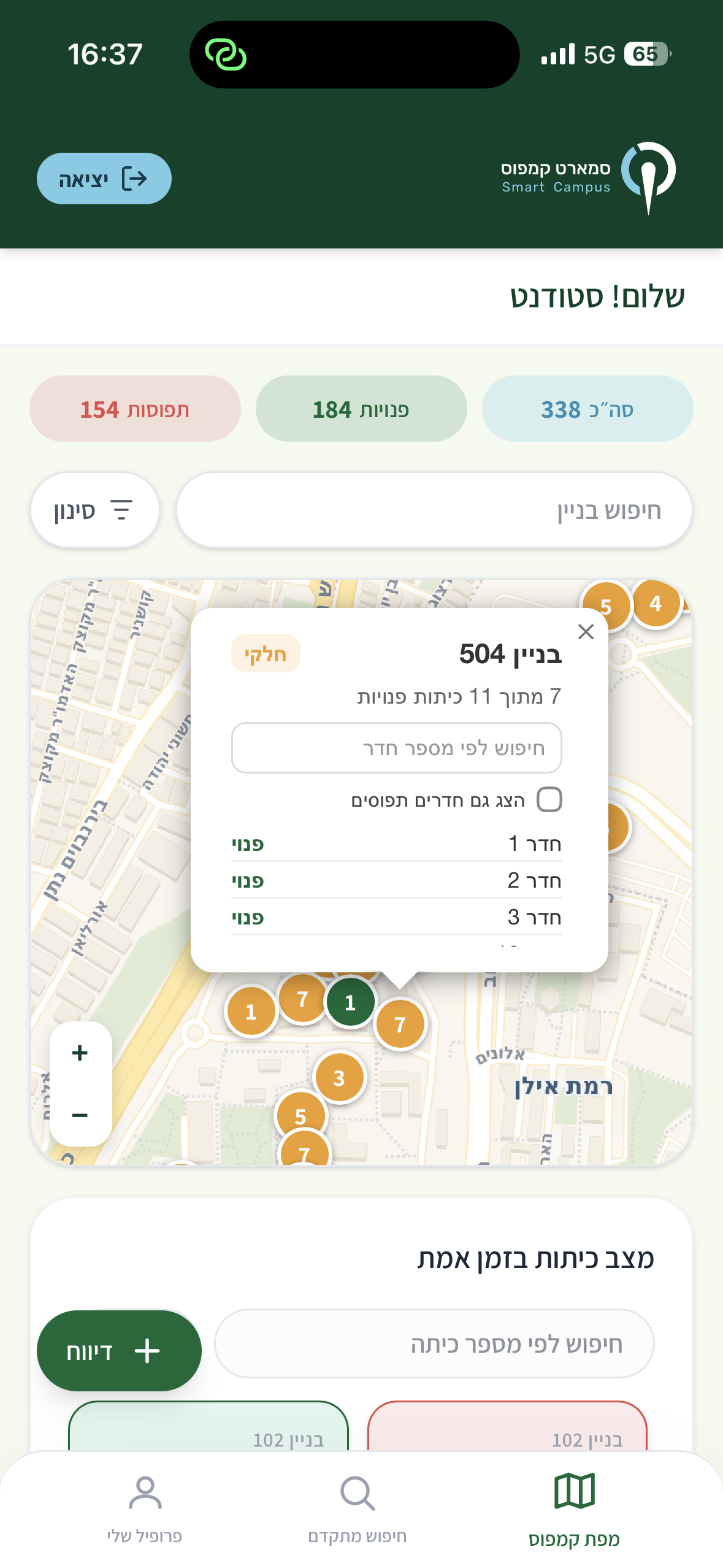The height and width of the screenshot is (1568, 723).
Task: Zoom in on the map
Action: 80,1053
